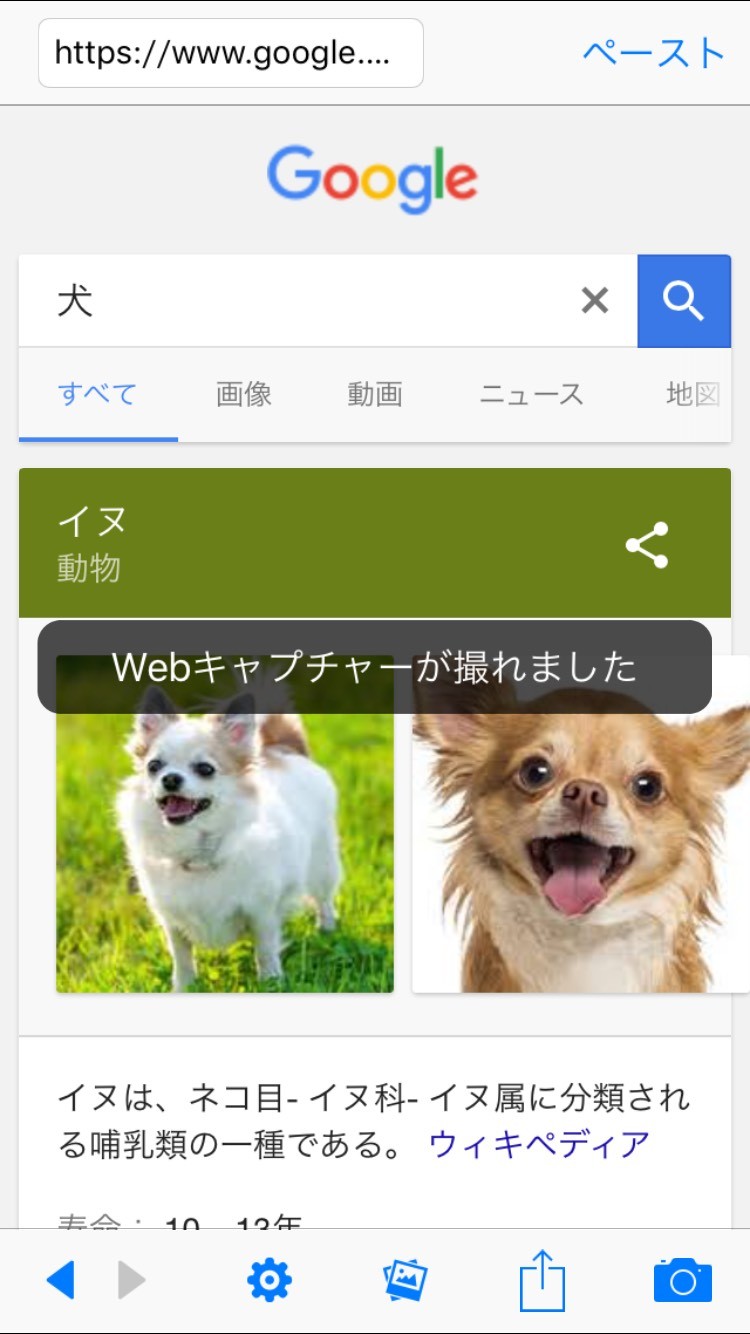
Task: Go back with the blue arrow
Action: click(60, 1280)
